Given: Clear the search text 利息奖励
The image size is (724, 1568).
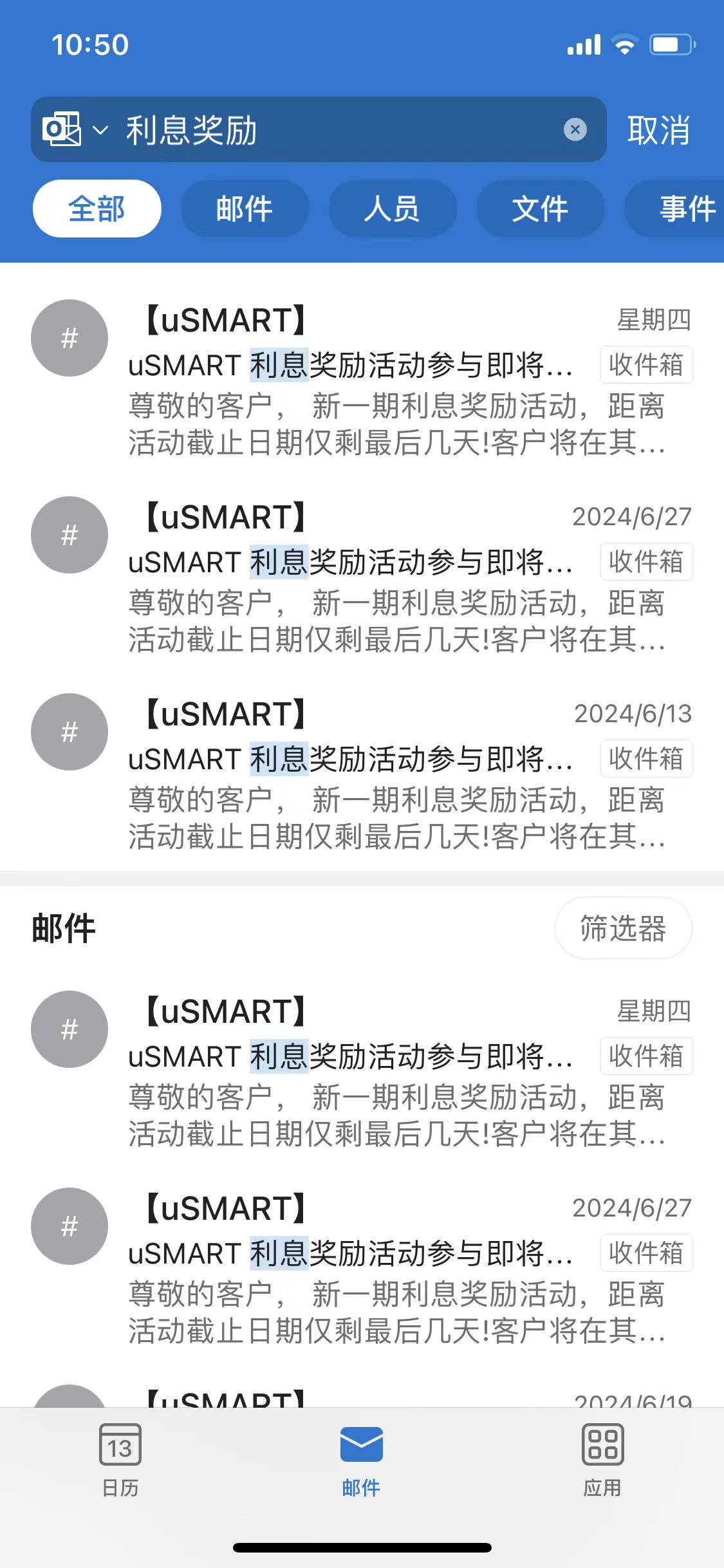Looking at the screenshot, I should click(575, 130).
